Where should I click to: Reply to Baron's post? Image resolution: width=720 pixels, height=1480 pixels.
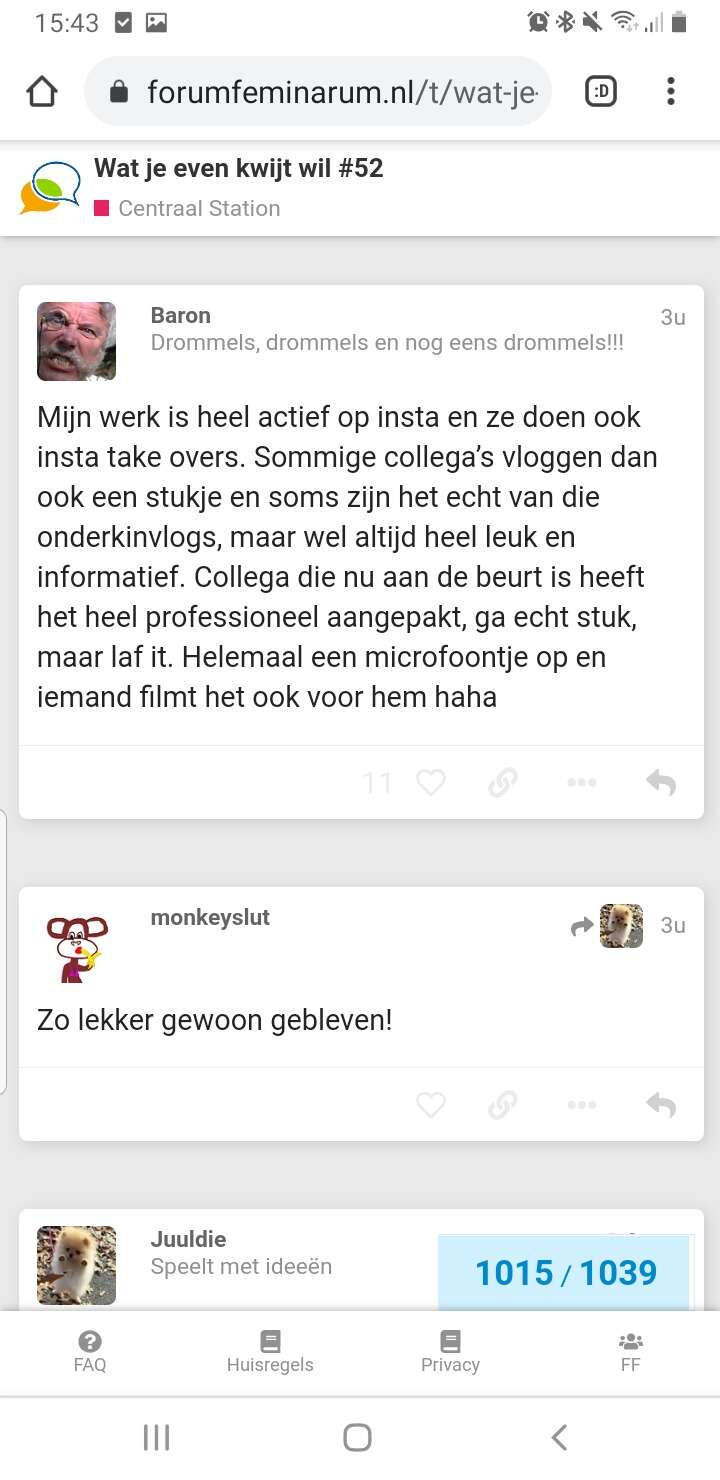click(x=661, y=783)
